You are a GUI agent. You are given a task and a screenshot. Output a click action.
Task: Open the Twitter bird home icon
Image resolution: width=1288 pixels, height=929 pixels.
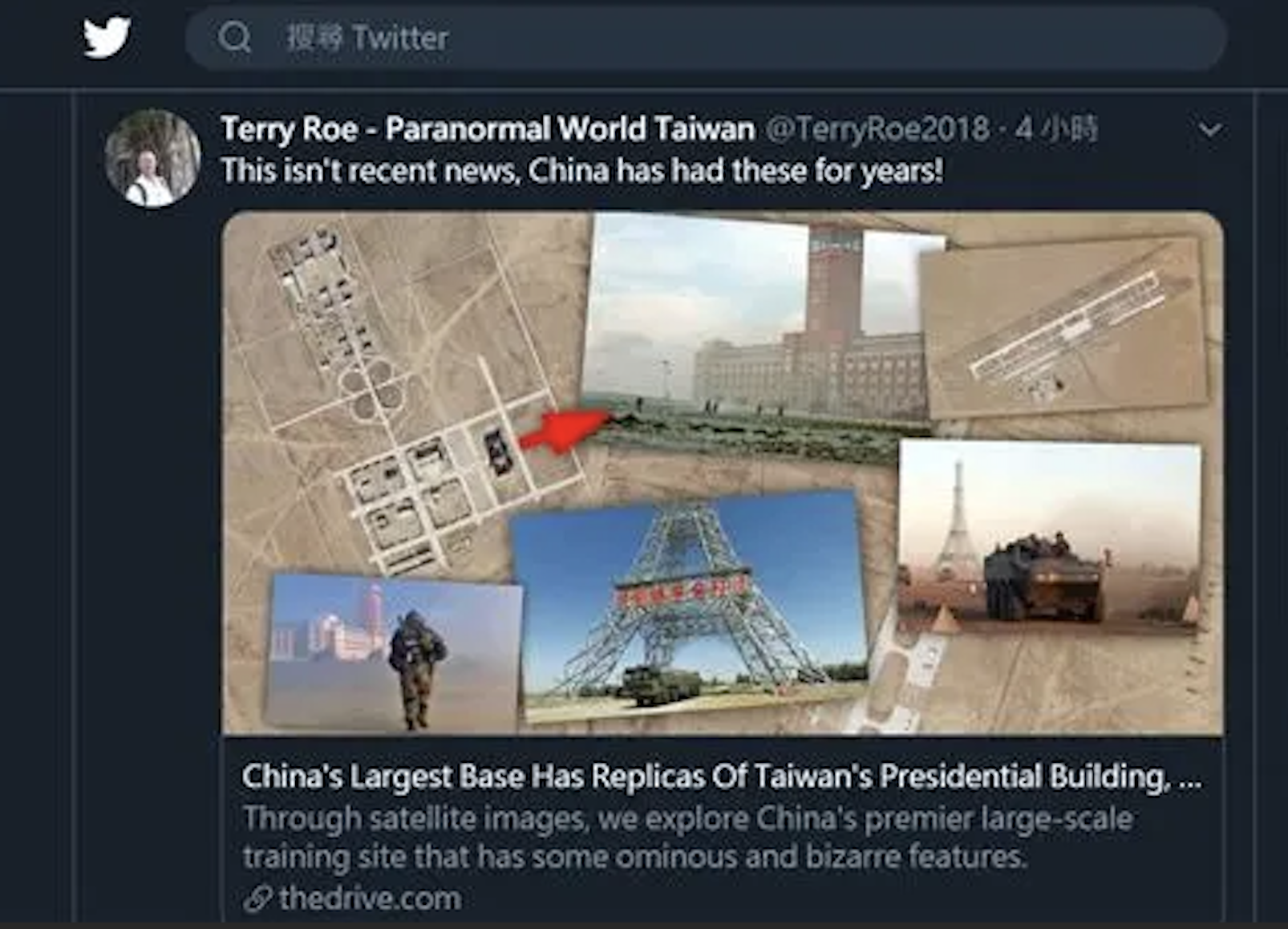[107, 37]
